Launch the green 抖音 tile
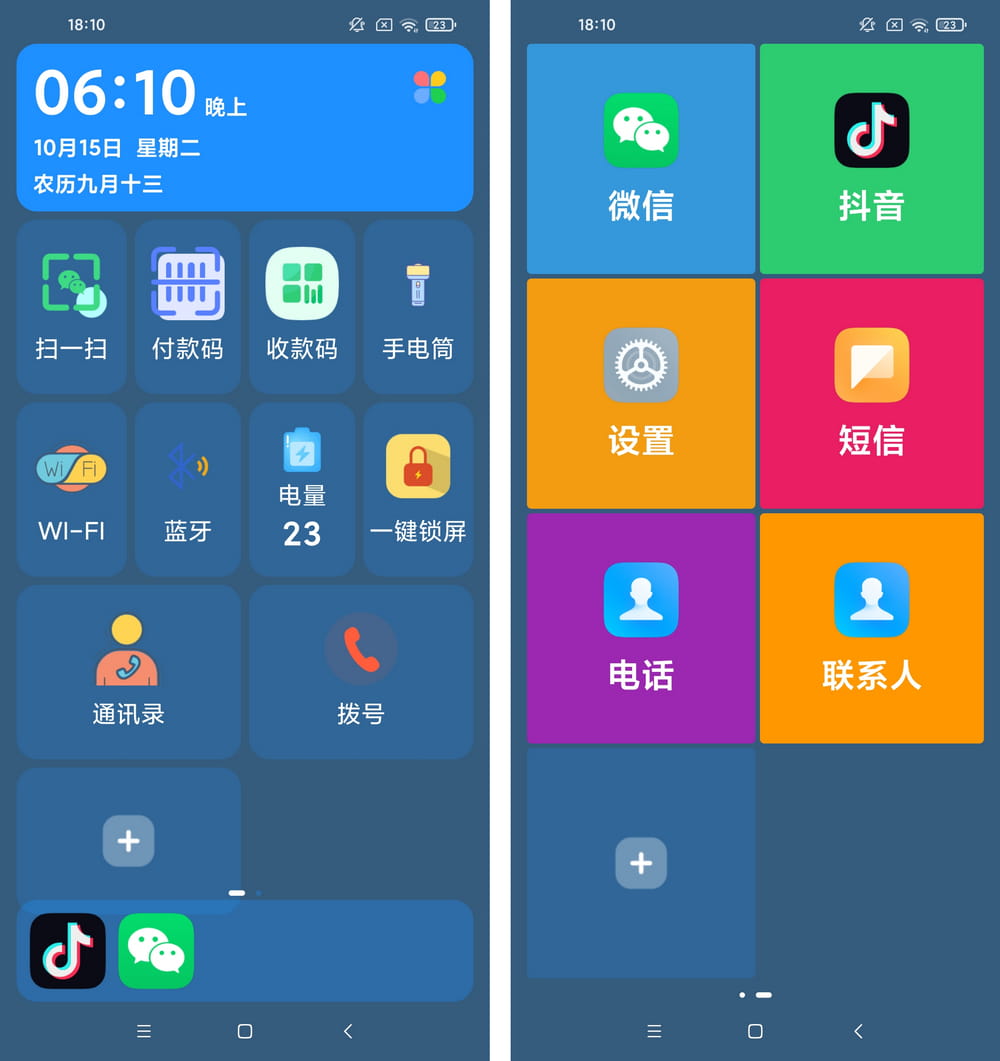 point(871,158)
